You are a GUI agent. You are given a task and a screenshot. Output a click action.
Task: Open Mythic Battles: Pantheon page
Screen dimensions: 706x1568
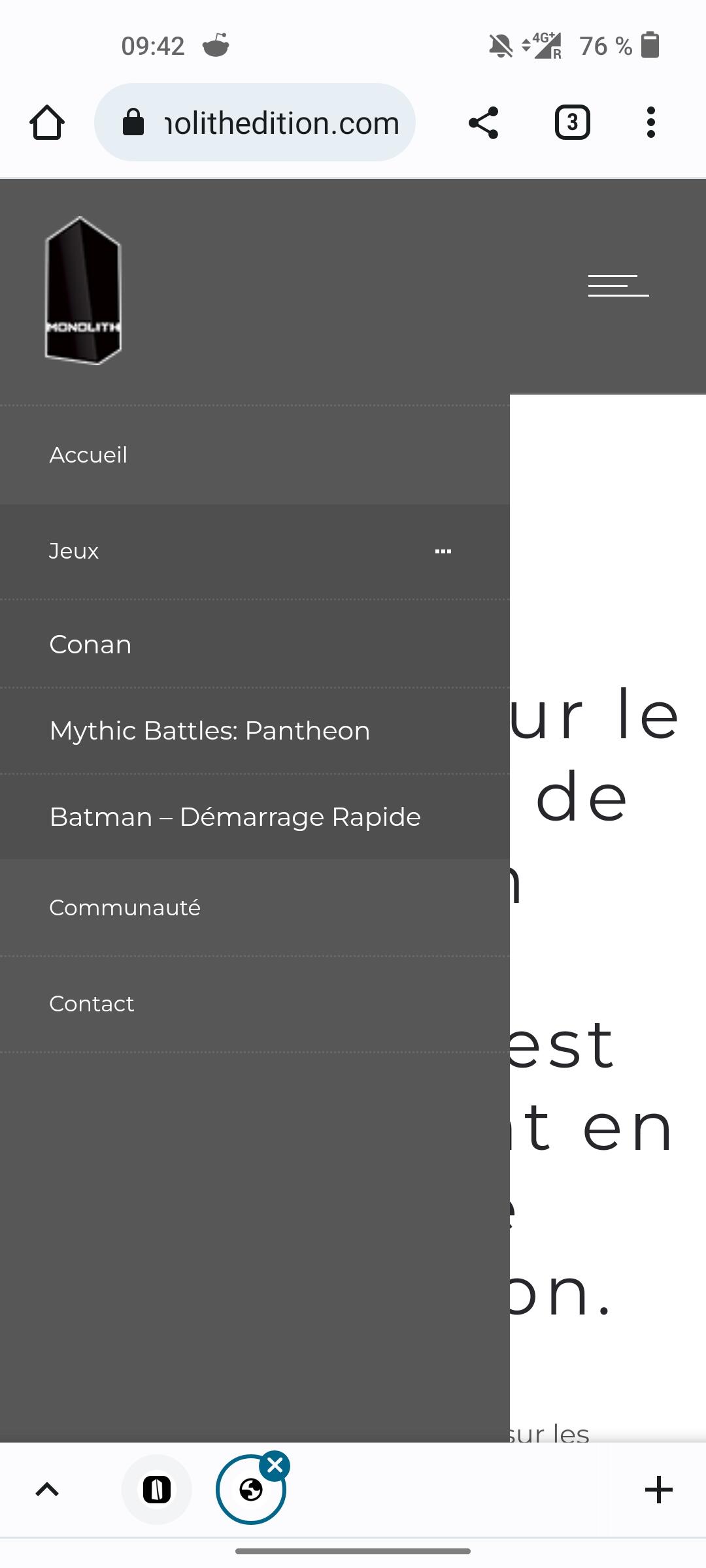click(255, 730)
